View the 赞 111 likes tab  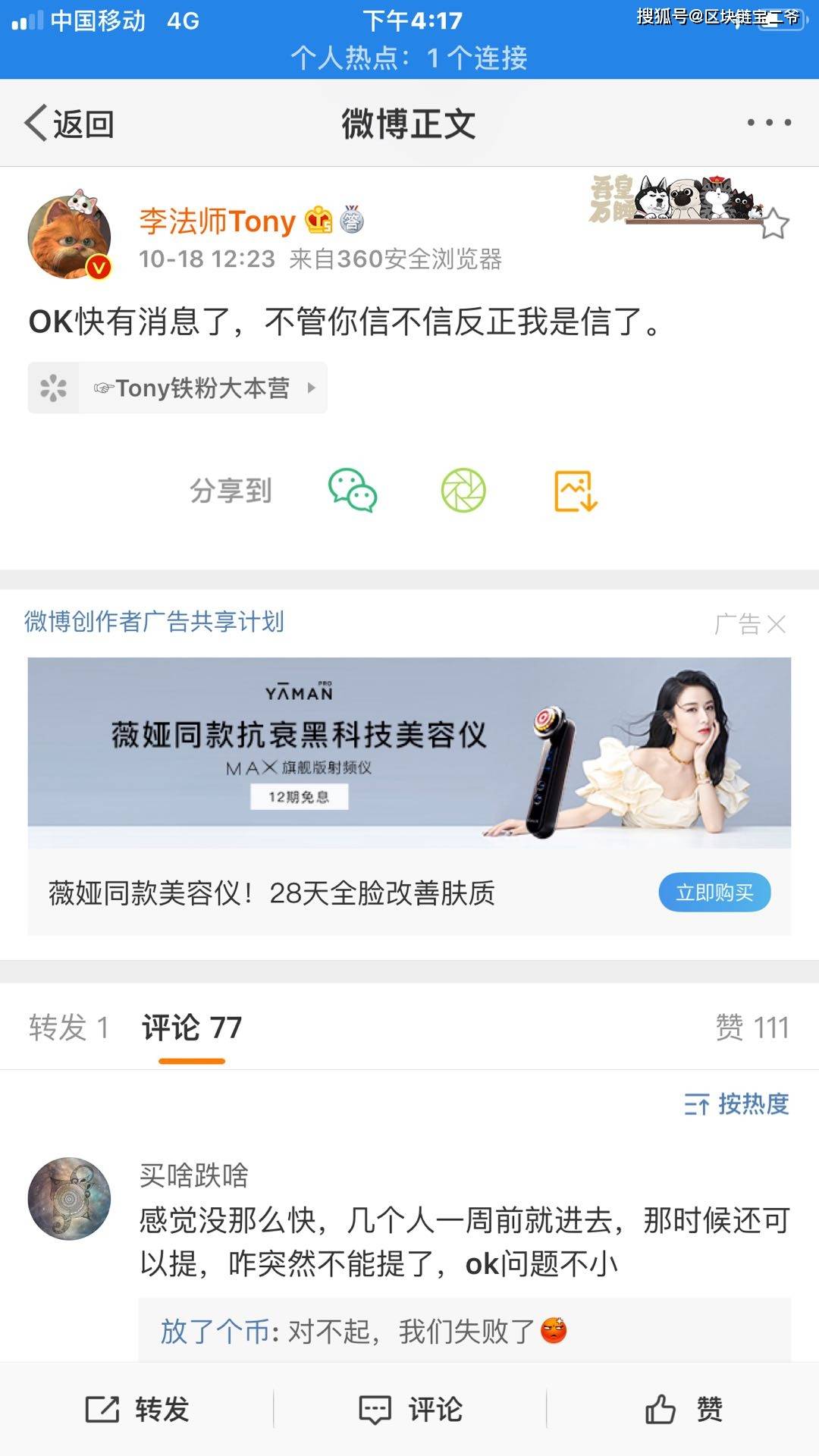pyautogui.click(x=752, y=1028)
